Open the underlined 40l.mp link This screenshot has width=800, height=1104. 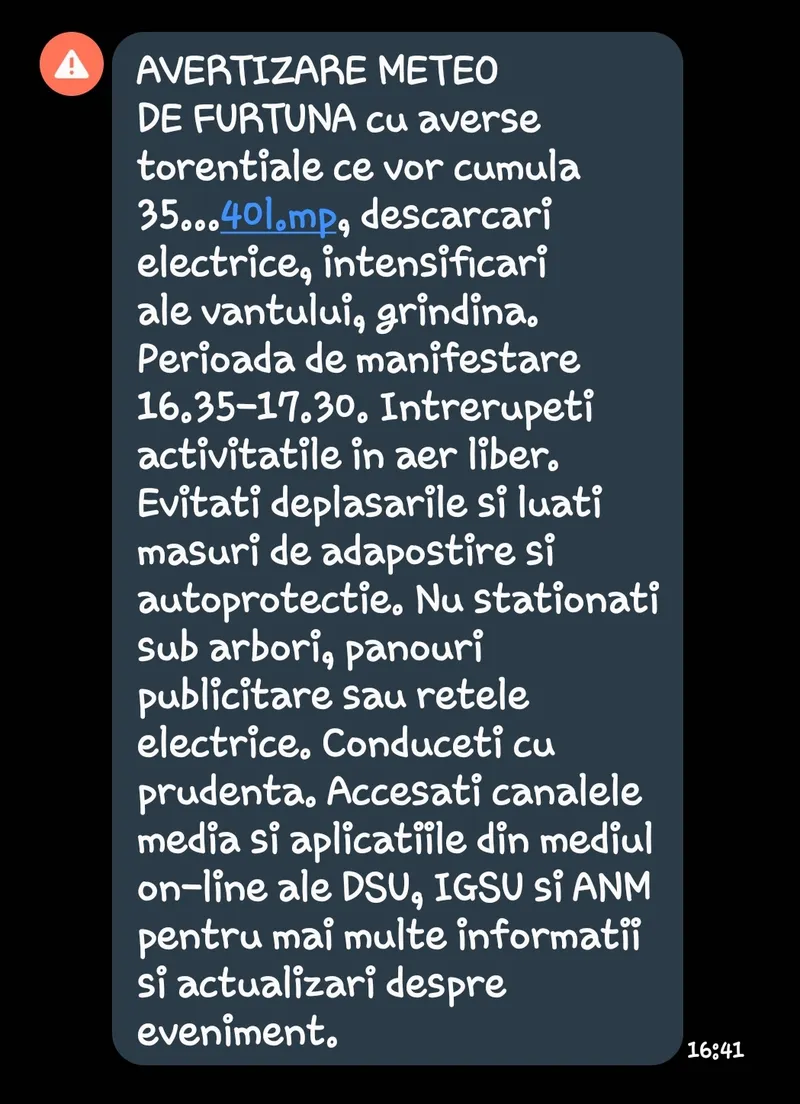click(278, 217)
